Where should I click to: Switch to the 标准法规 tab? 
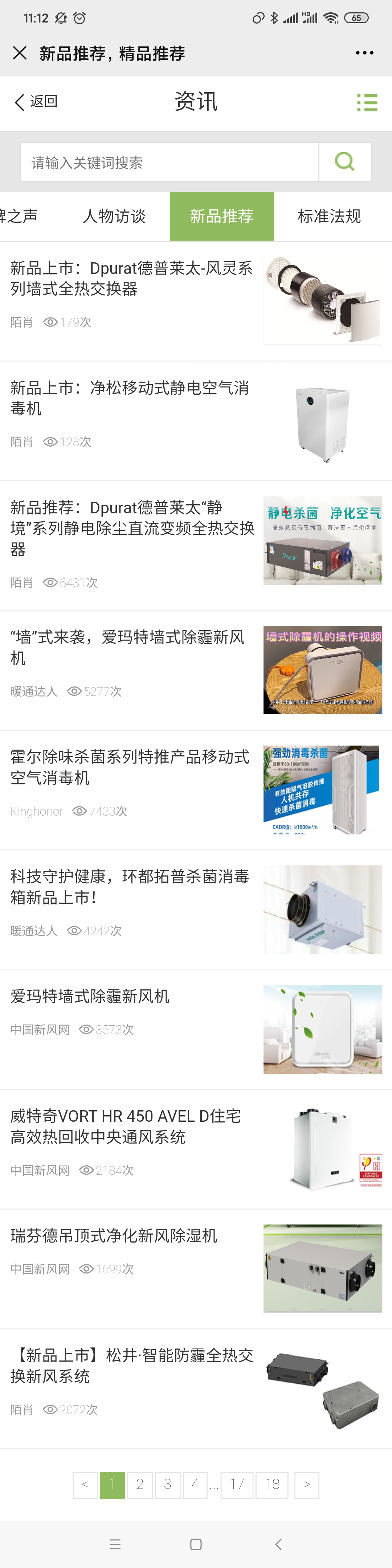329,216
